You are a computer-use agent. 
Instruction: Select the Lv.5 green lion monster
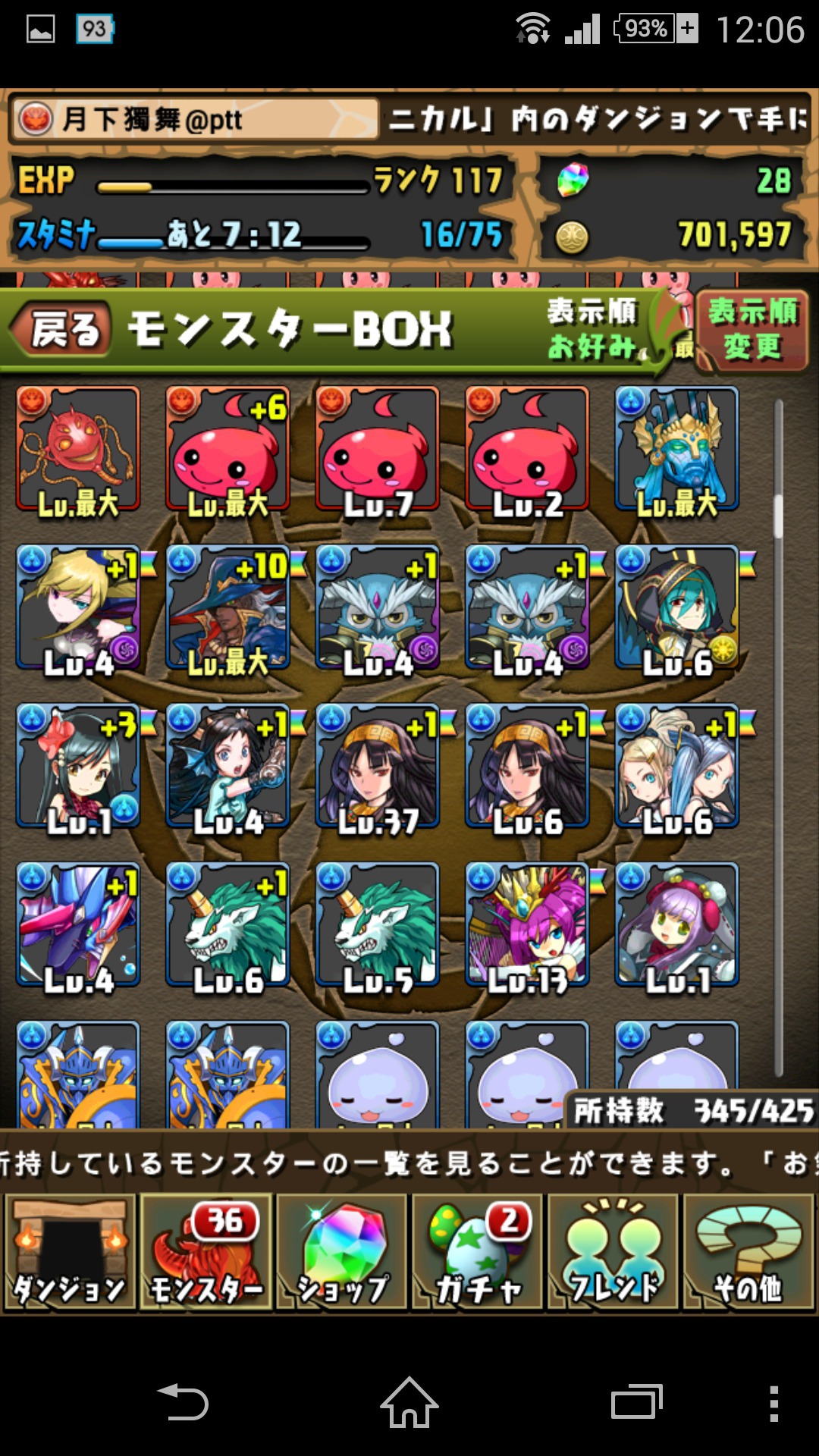pos(378,926)
